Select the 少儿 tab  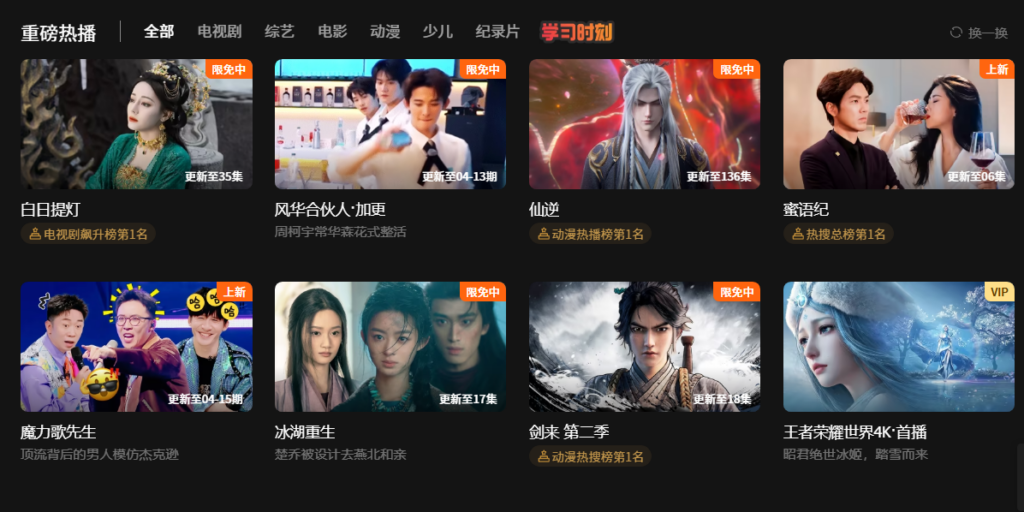pos(438,32)
